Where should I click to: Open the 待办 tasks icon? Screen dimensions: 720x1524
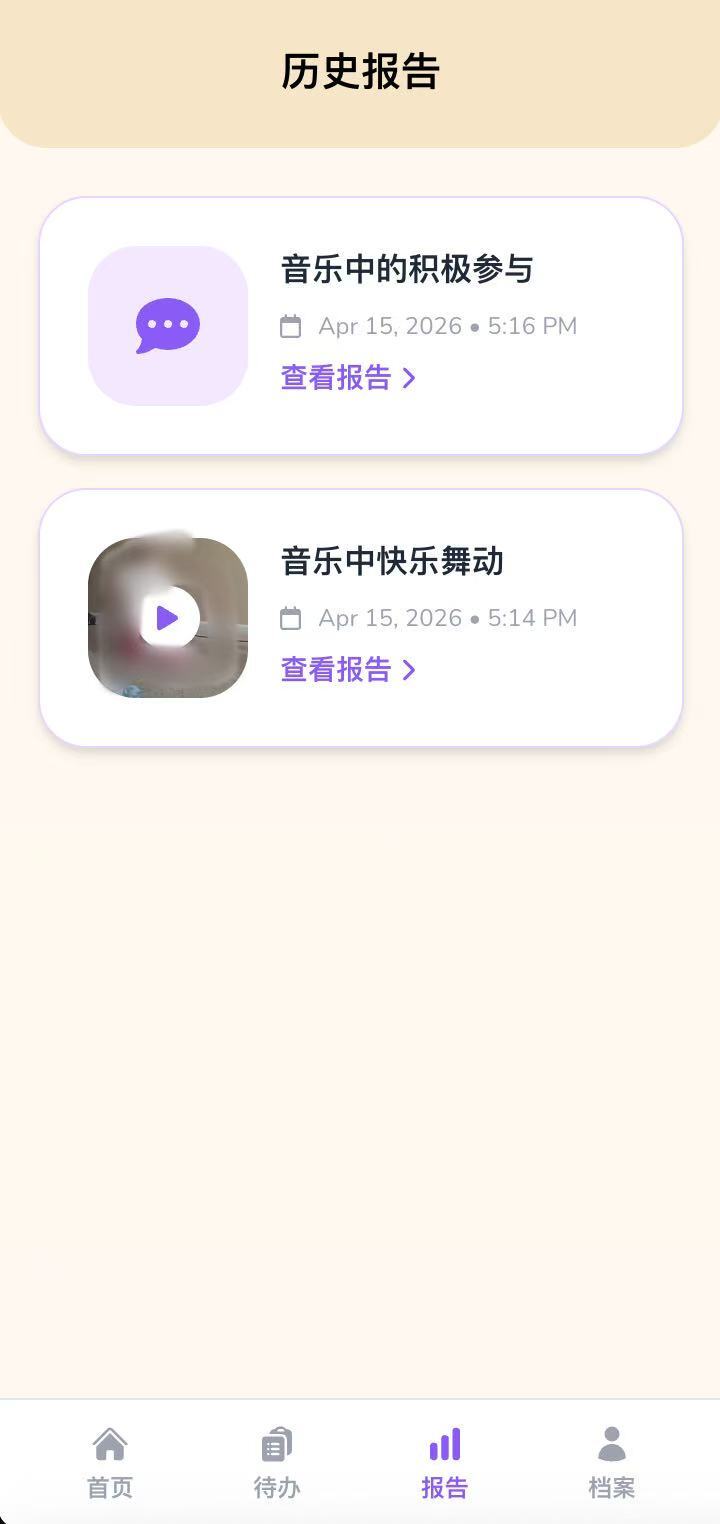click(275, 1445)
